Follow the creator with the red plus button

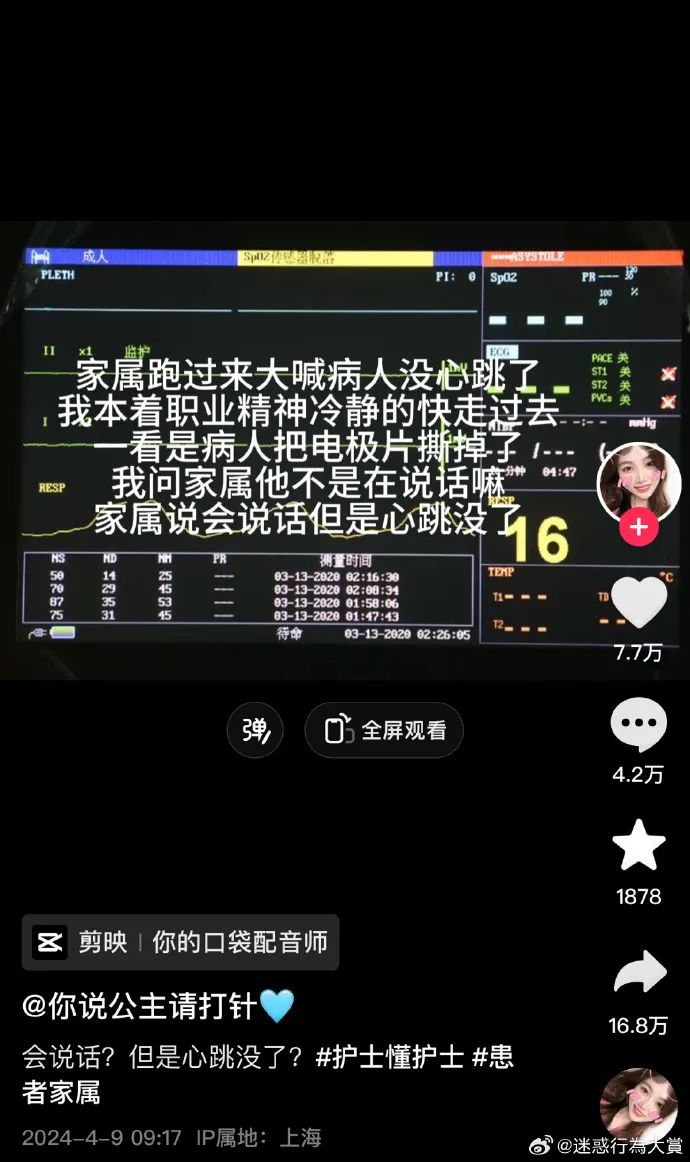(639, 527)
